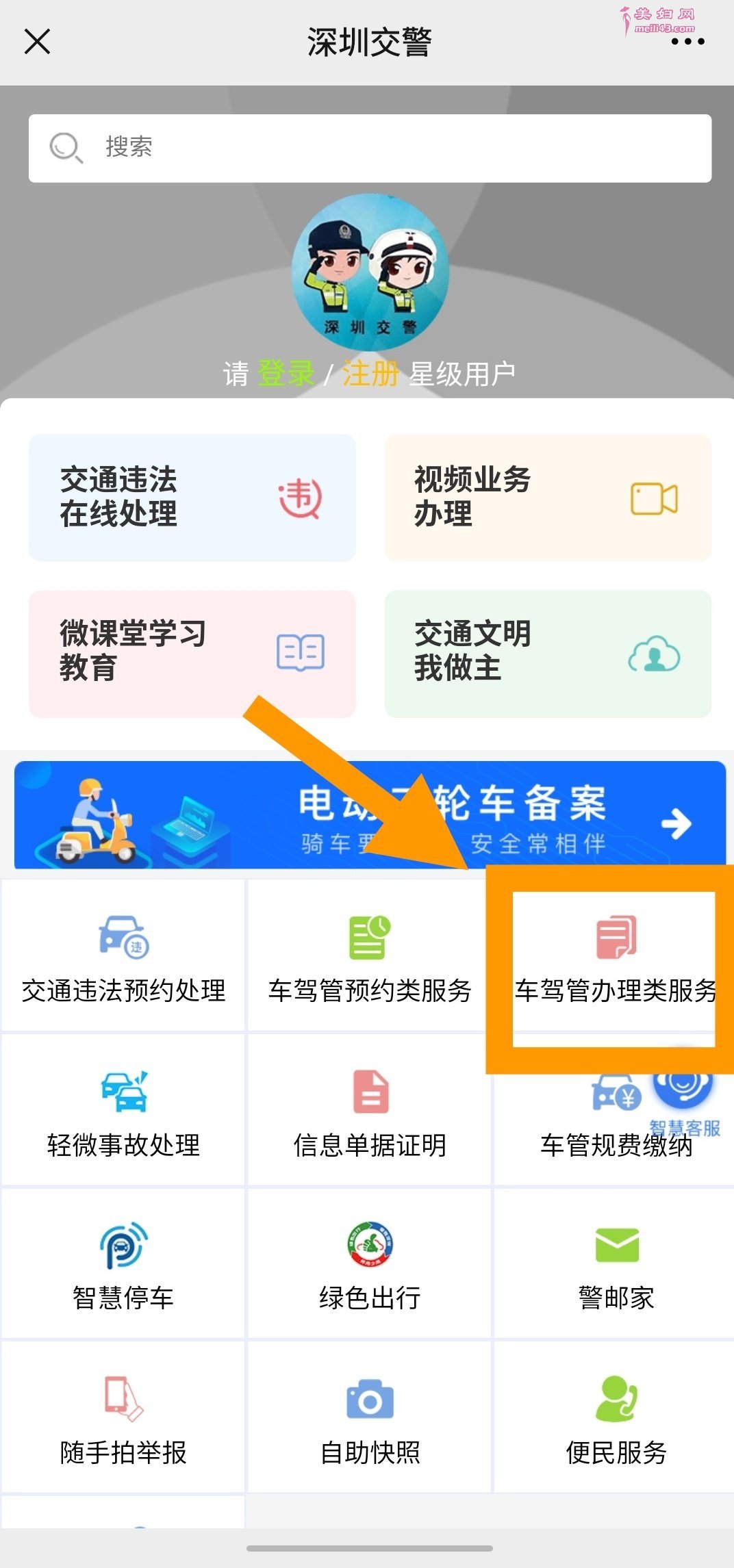The image size is (734, 1568).
Task: Open 便民服务
Action: [x=615, y=1418]
